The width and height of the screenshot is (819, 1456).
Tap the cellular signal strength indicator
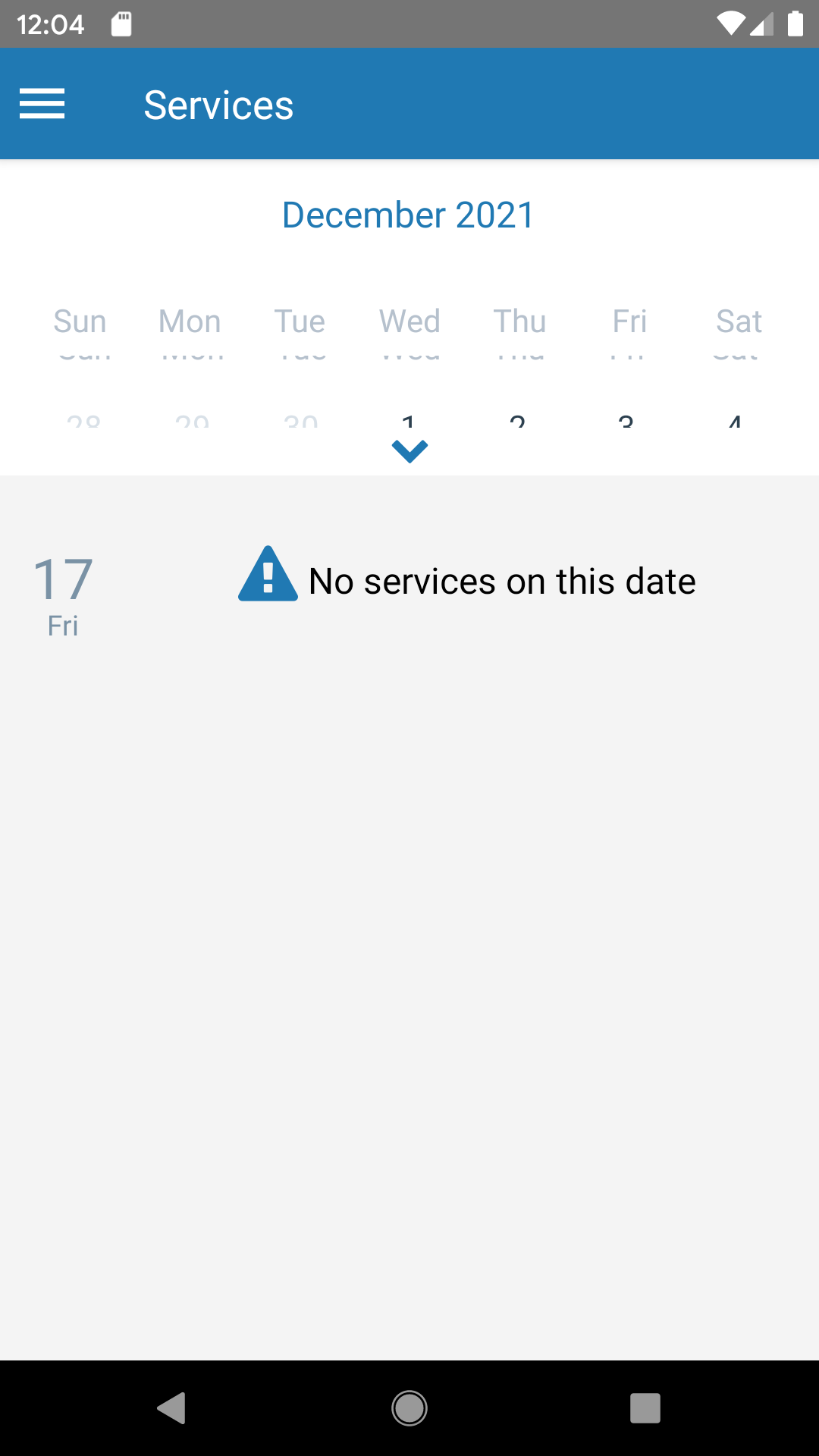coord(761,24)
